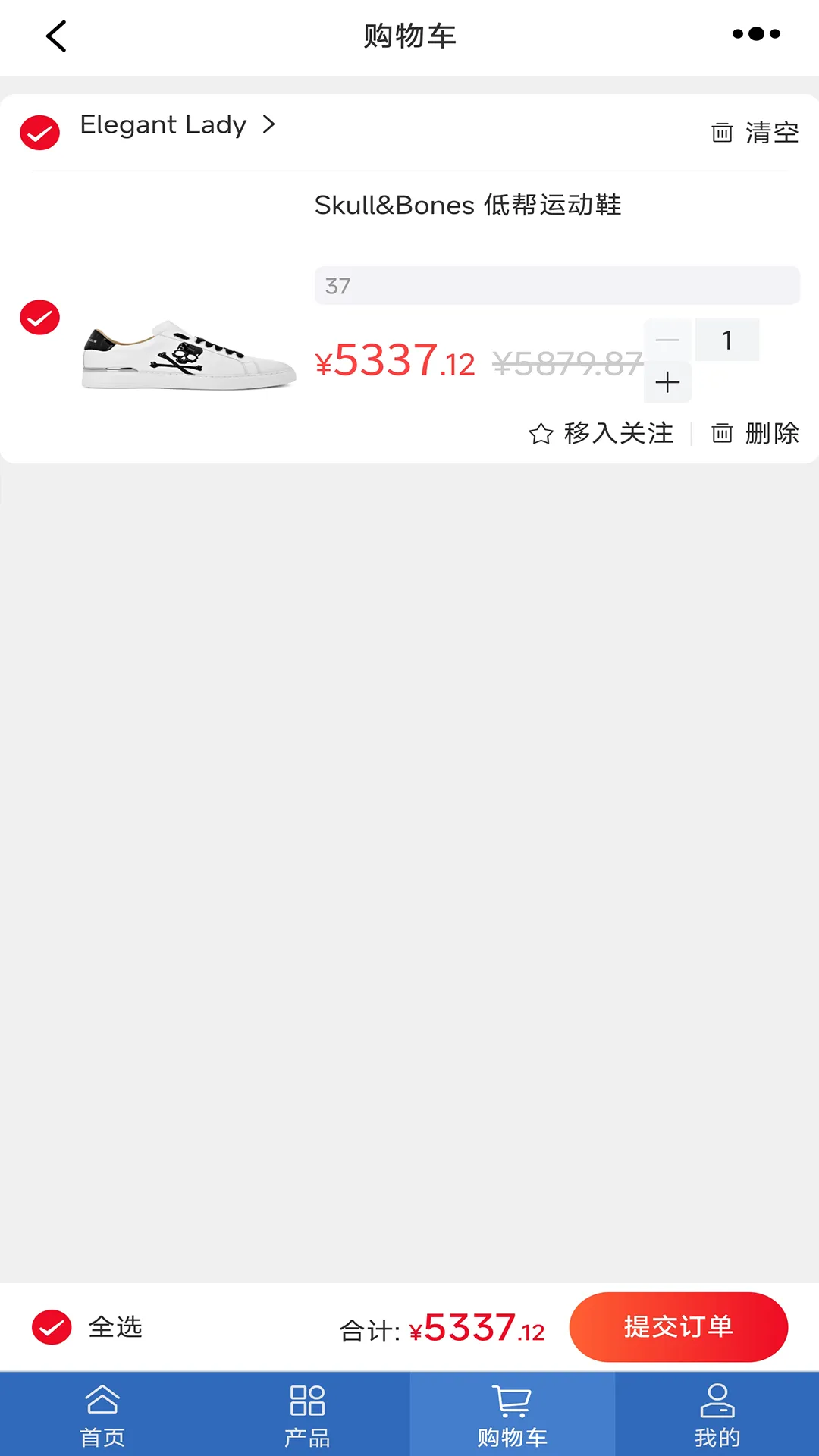
Task: Toggle the 全选 select-all checkbox
Action: (x=52, y=1327)
